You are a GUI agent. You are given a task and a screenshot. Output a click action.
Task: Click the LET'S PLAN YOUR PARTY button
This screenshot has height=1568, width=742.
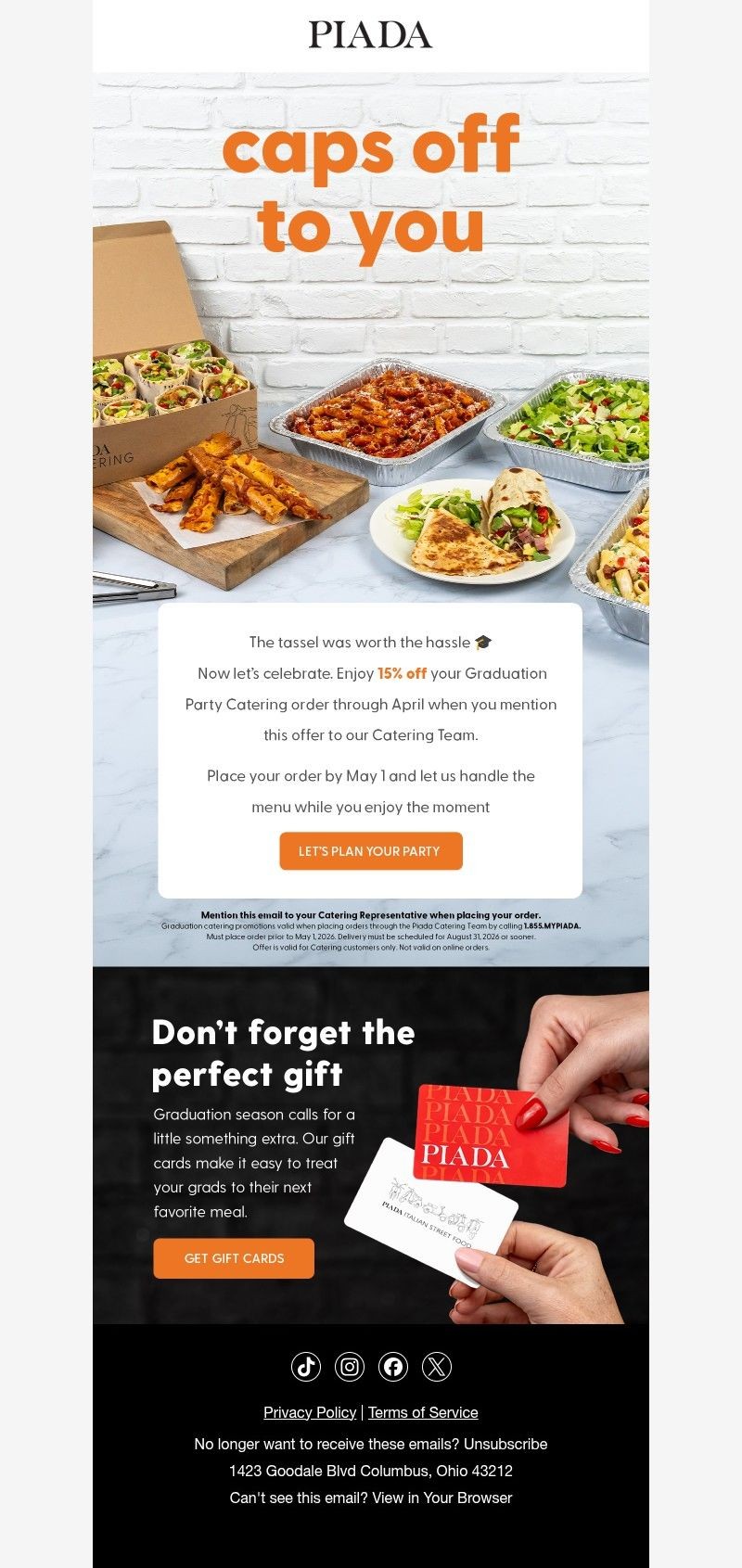[x=370, y=850]
